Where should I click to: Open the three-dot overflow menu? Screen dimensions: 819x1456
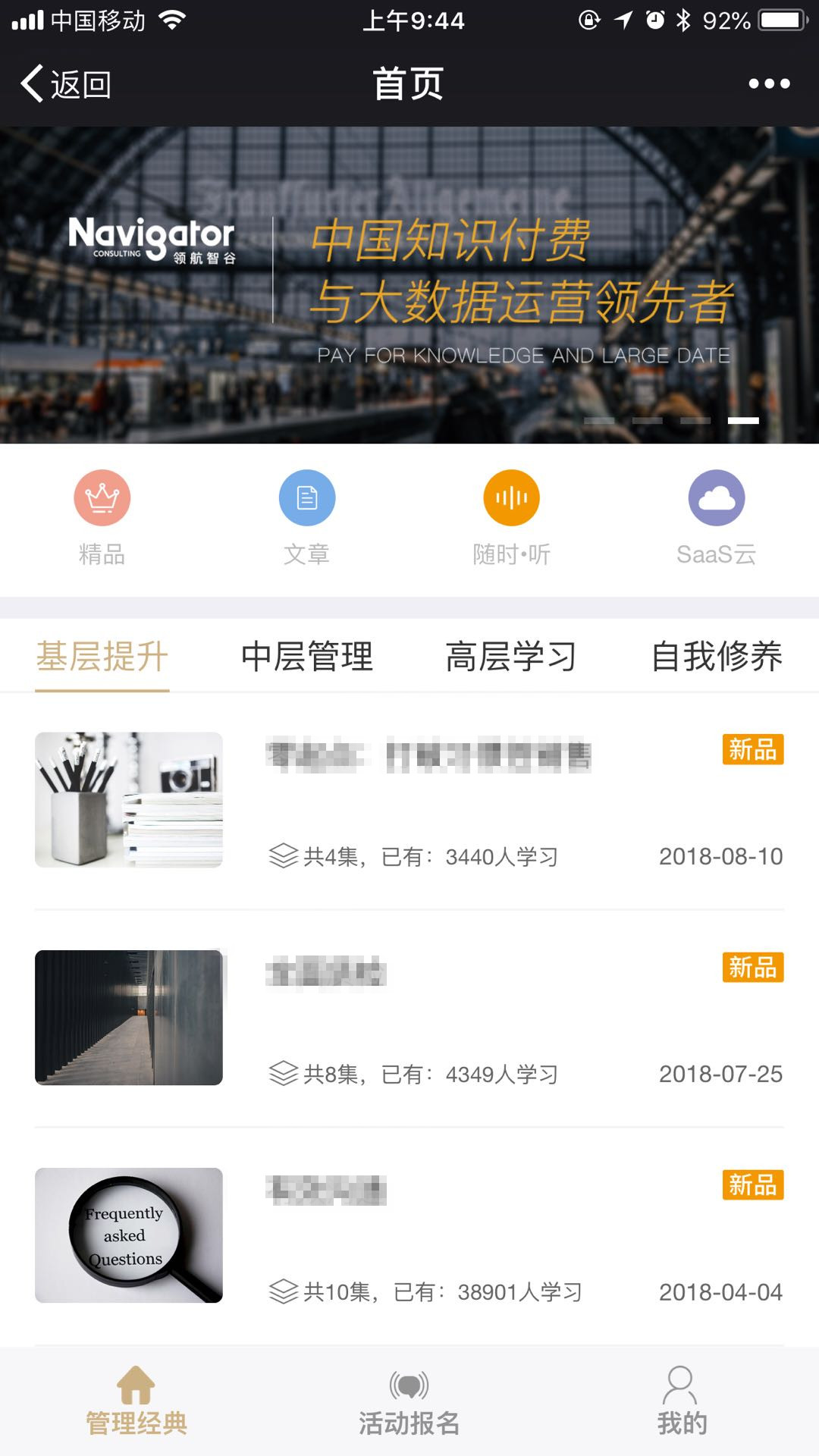pyautogui.click(x=769, y=84)
